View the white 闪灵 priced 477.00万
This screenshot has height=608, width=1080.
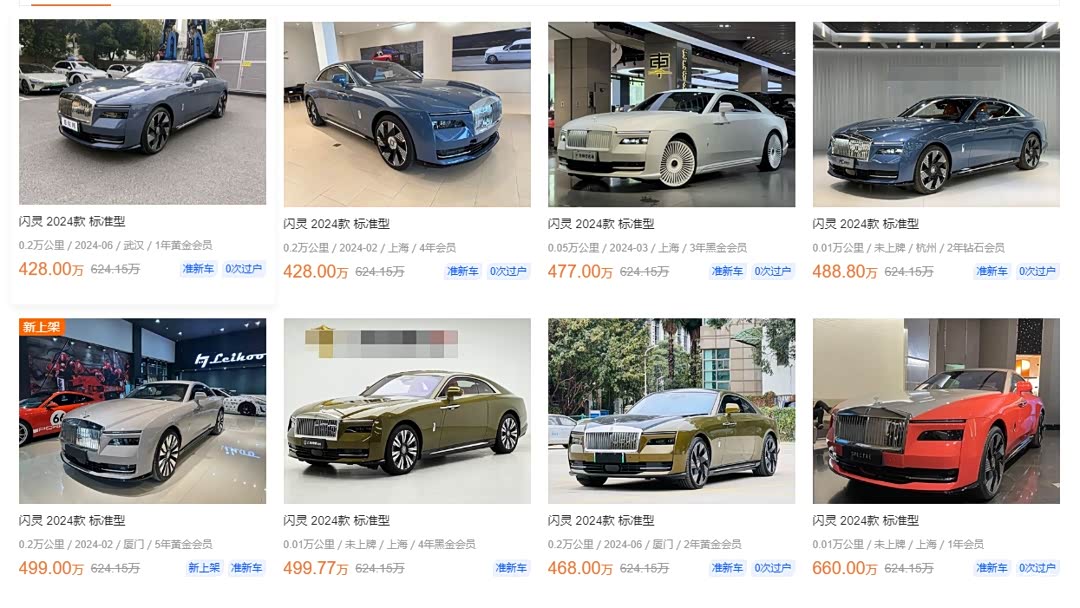[x=671, y=114]
